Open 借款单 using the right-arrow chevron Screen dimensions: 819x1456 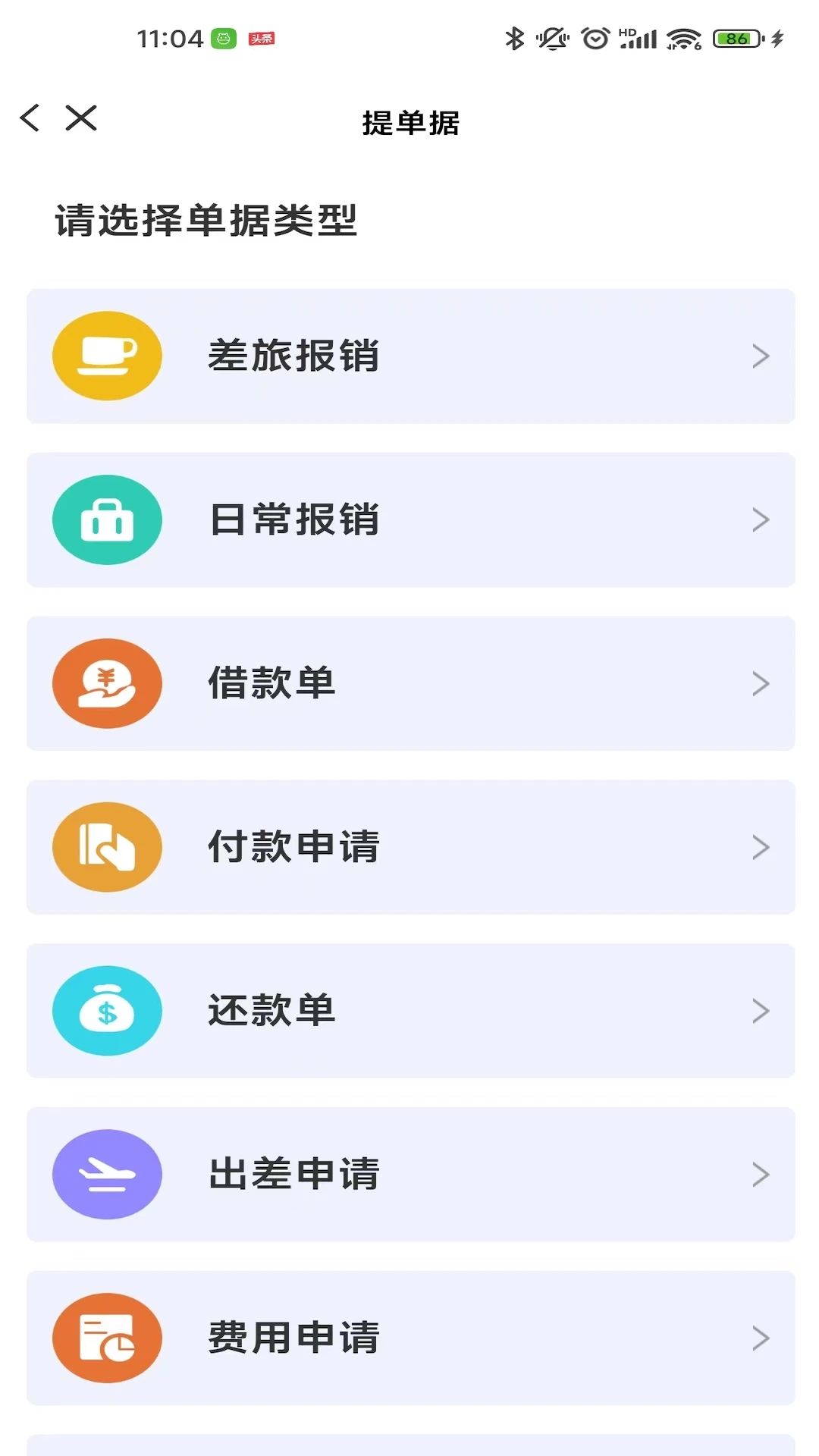click(761, 682)
